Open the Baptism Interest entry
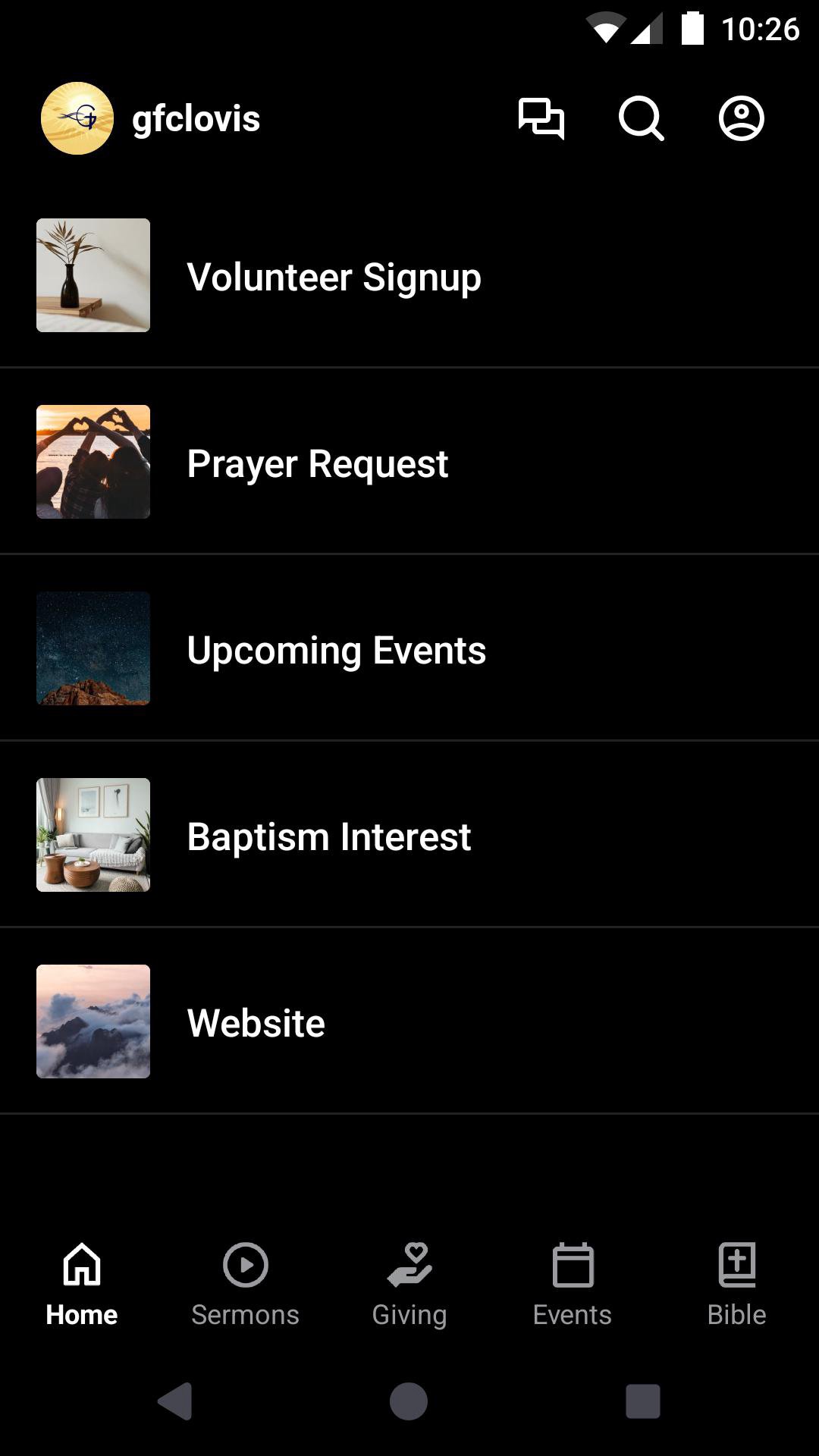 pyautogui.click(x=409, y=836)
